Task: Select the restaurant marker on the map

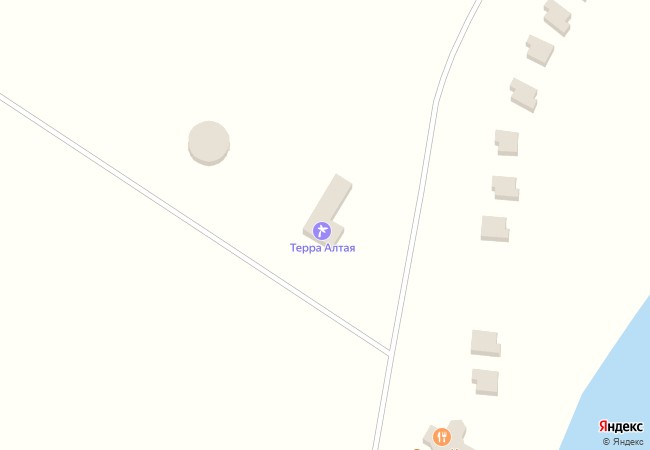Action: tap(442, 436)
